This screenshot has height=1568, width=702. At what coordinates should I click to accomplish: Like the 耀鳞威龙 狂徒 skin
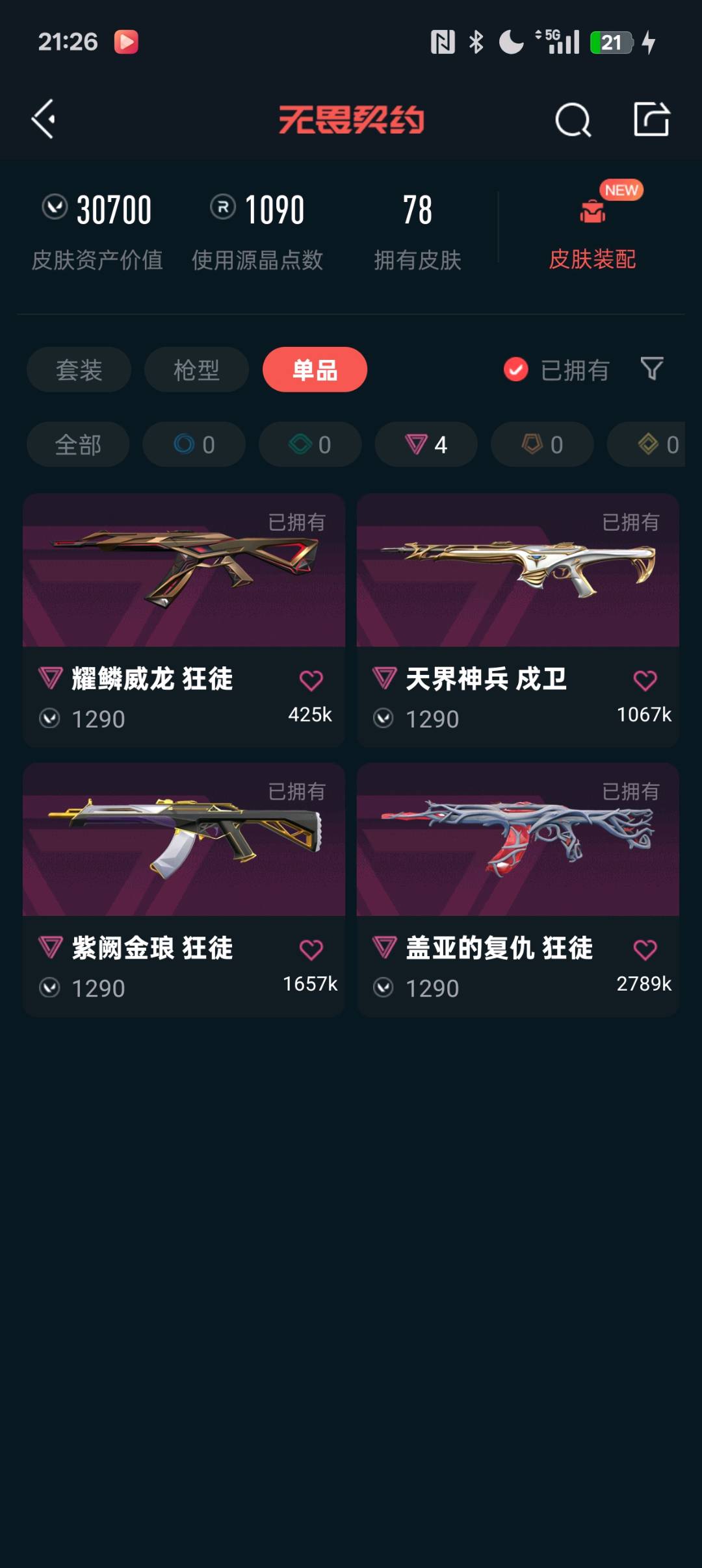[x=311, y=681]
